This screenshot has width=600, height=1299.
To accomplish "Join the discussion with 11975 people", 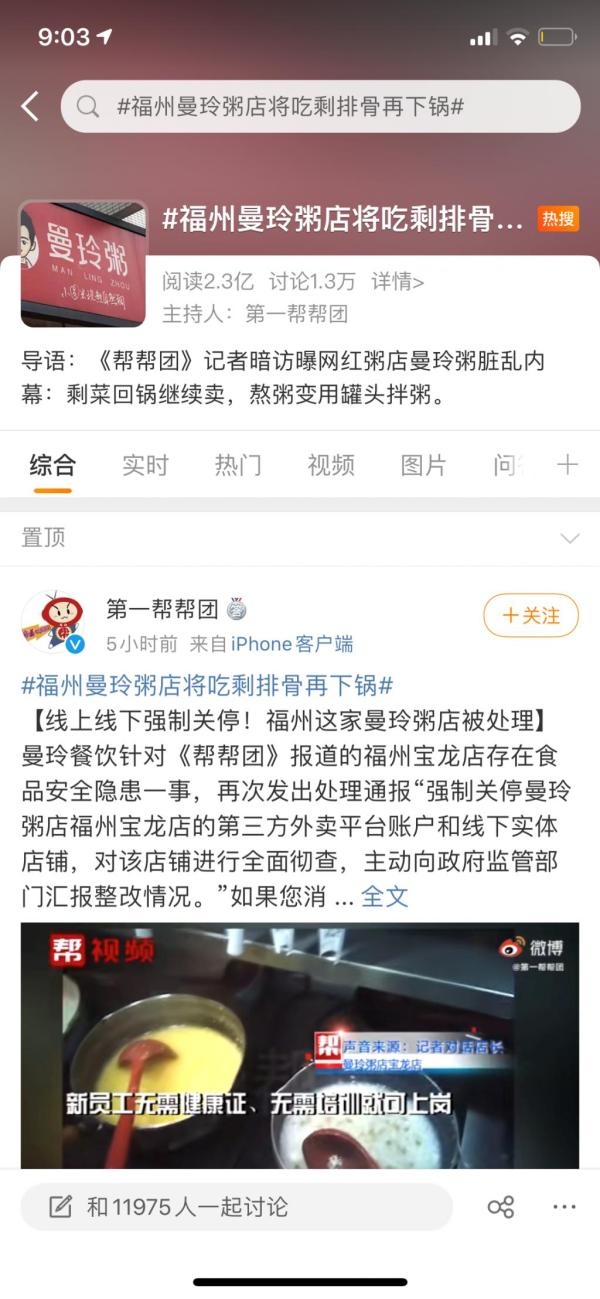I will (237, 1207).
